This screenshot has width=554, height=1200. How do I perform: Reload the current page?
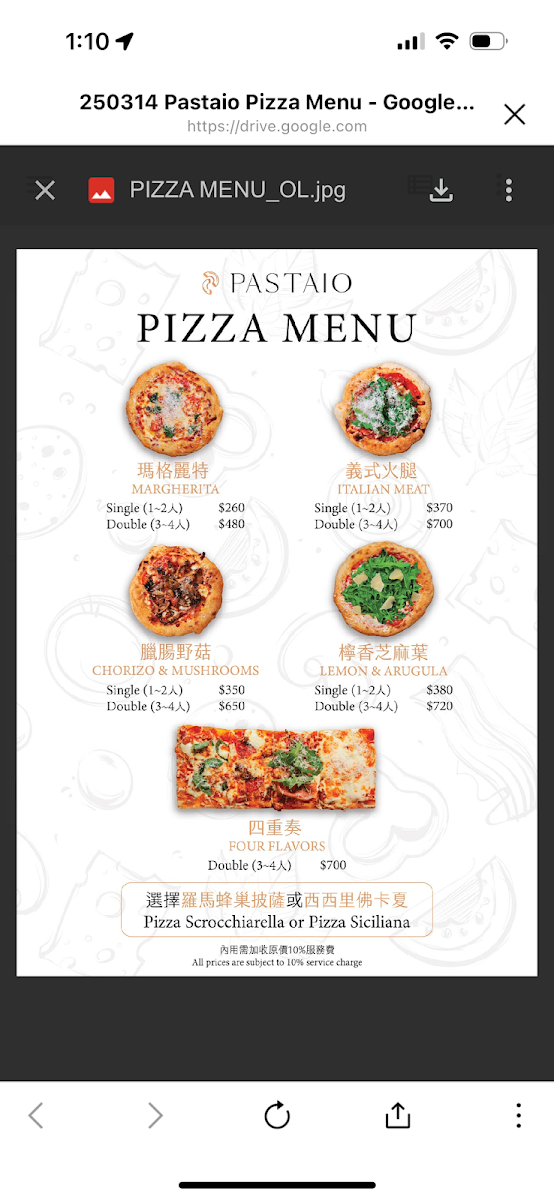pos(277,1115)
